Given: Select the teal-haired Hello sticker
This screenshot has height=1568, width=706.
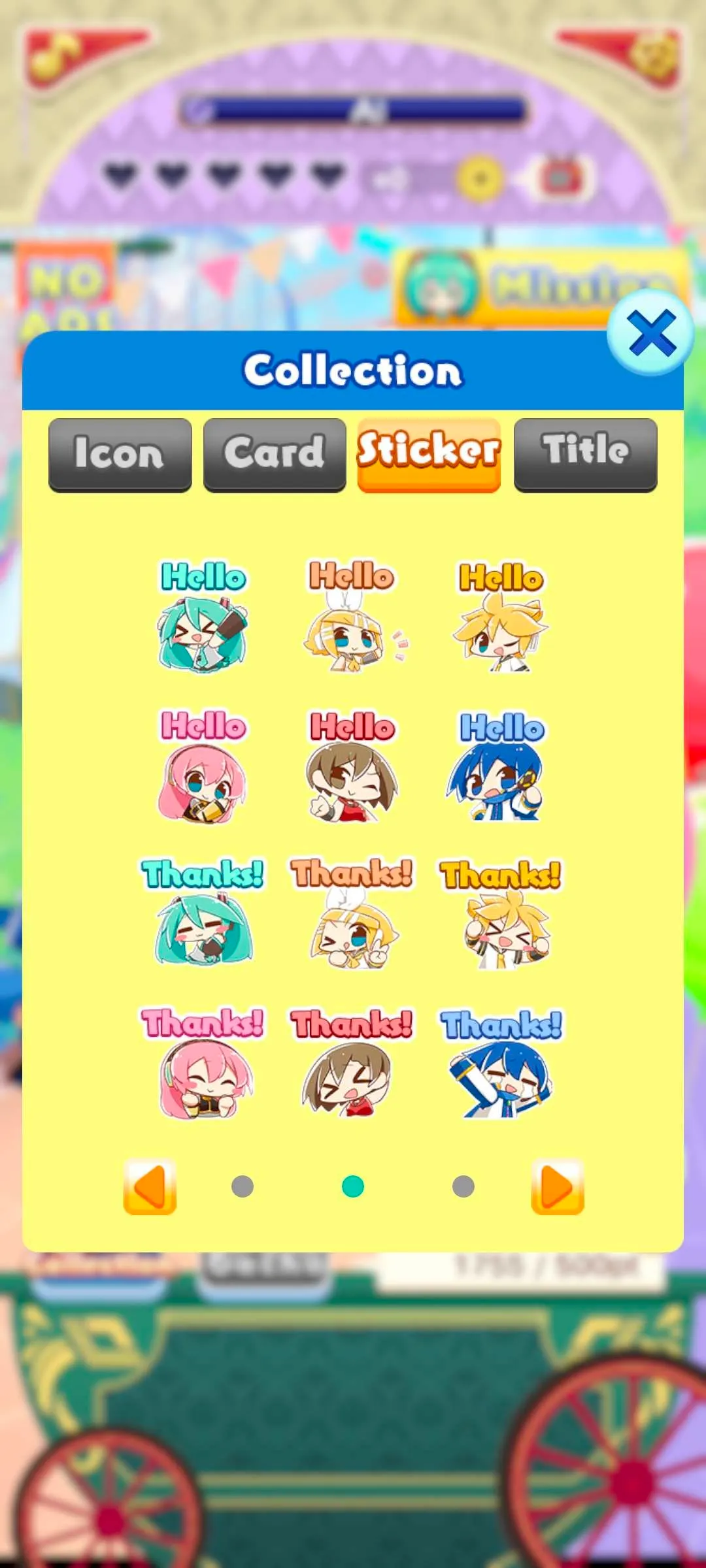Looking at the screenshot, I should (x=203, y=616).
